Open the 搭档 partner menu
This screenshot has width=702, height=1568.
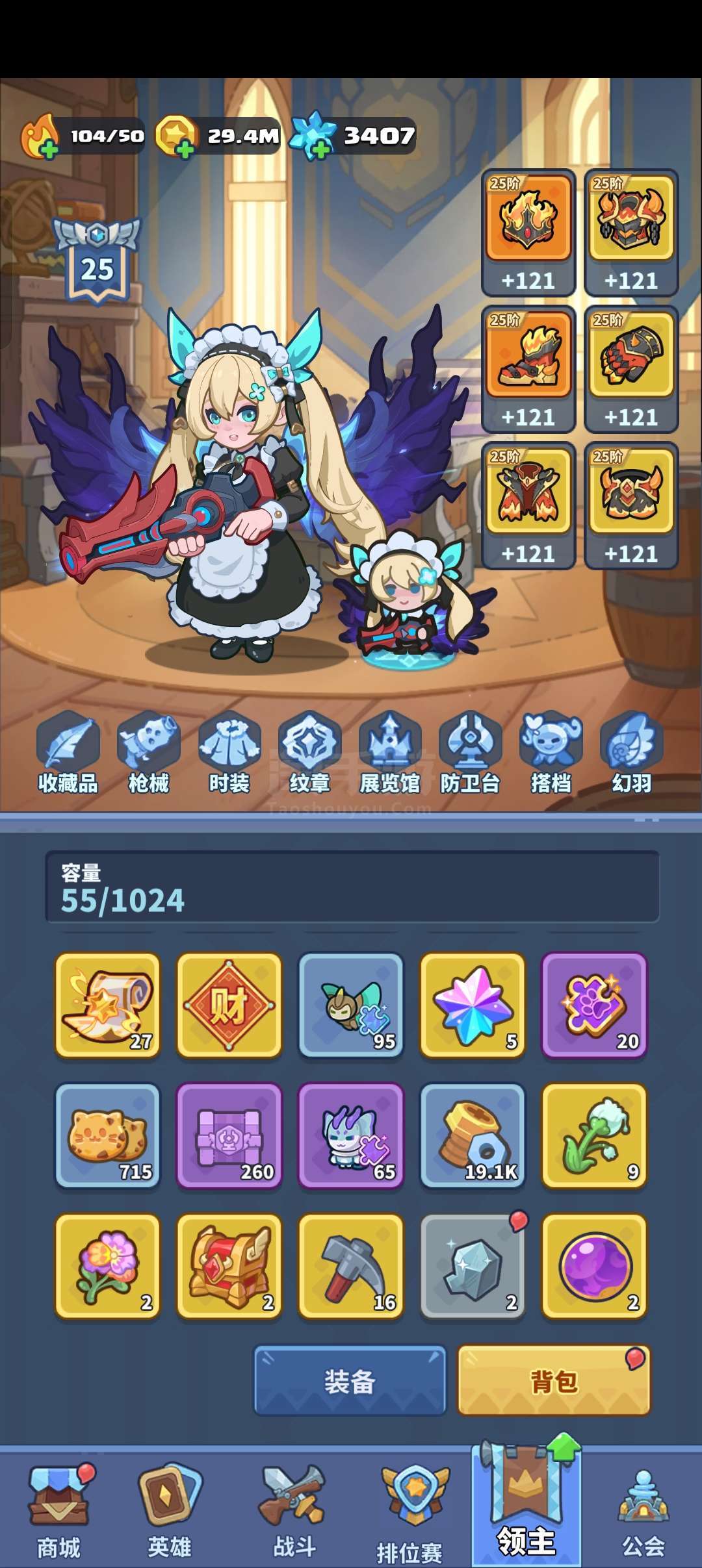(x=551, y=753)
